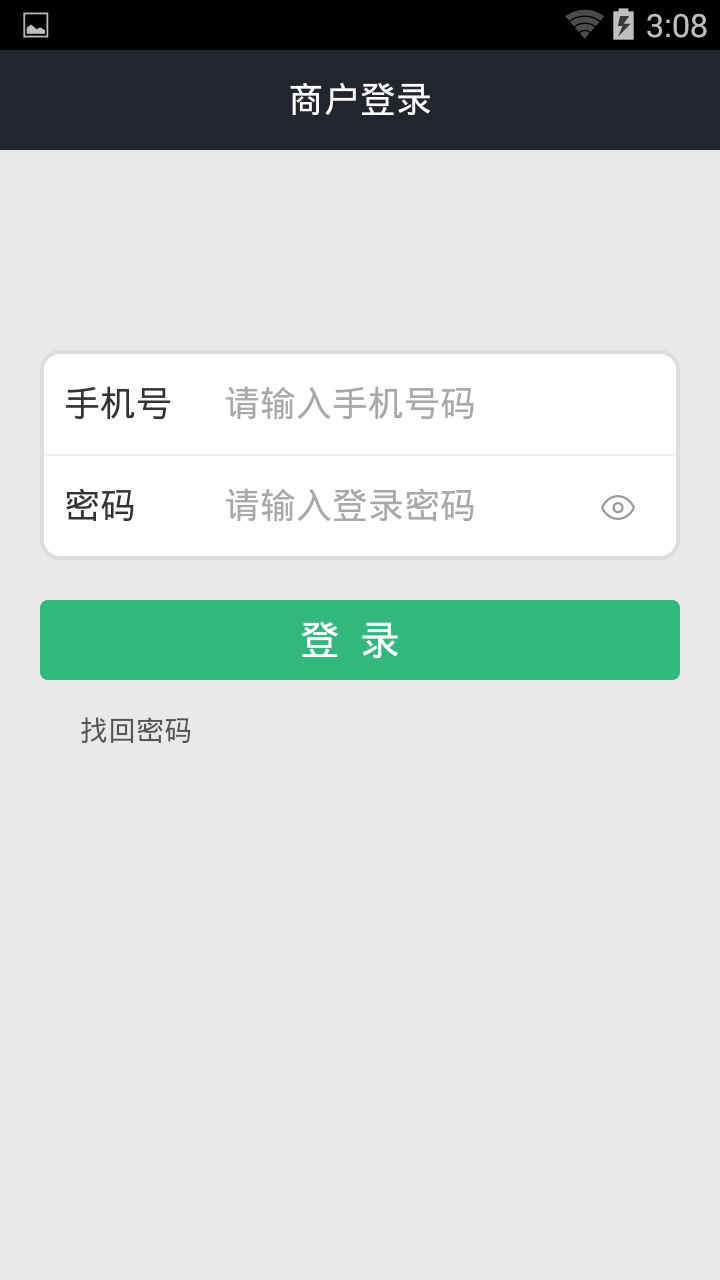
Task: Select the 手机号 label
Action: tap(118, 405)
